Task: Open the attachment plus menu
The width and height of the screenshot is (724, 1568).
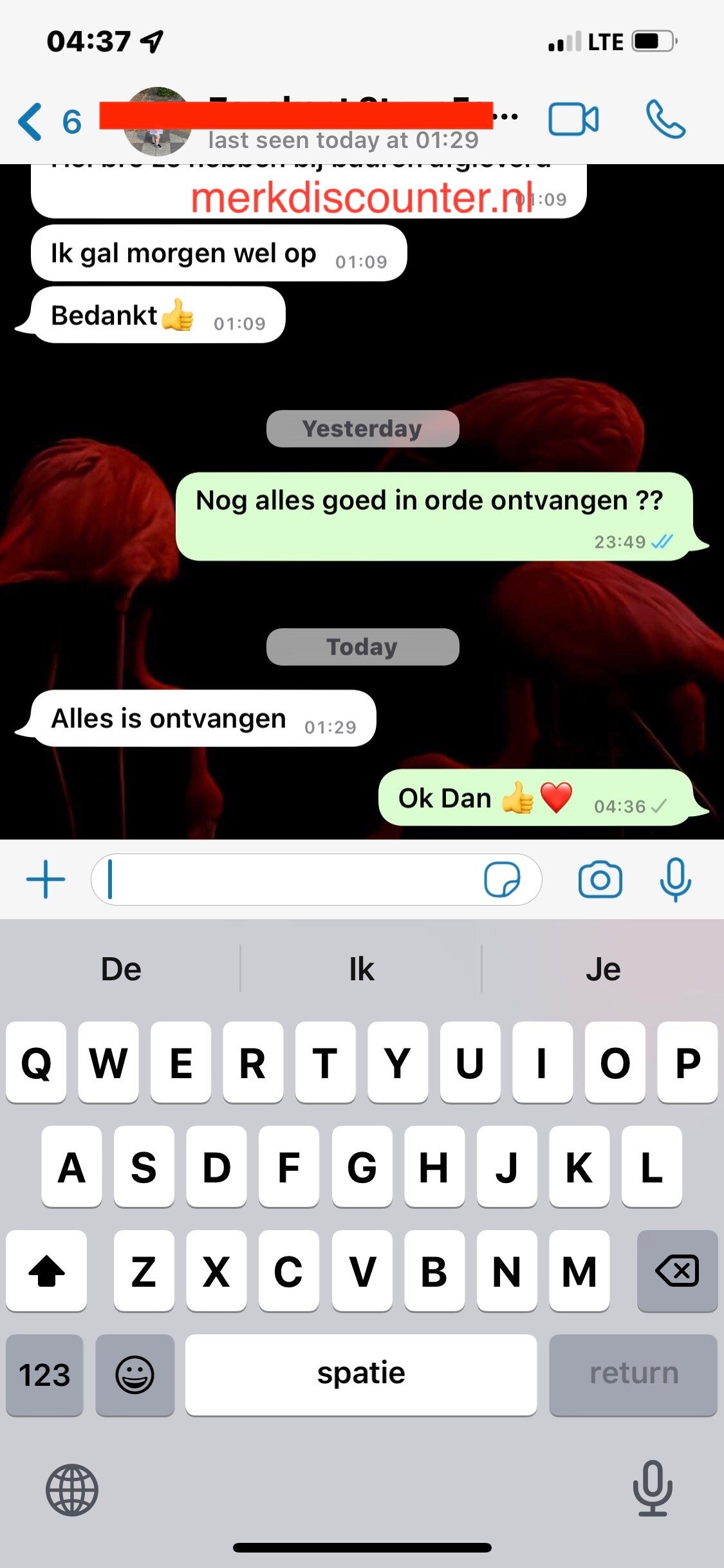Action: (45, 879)
